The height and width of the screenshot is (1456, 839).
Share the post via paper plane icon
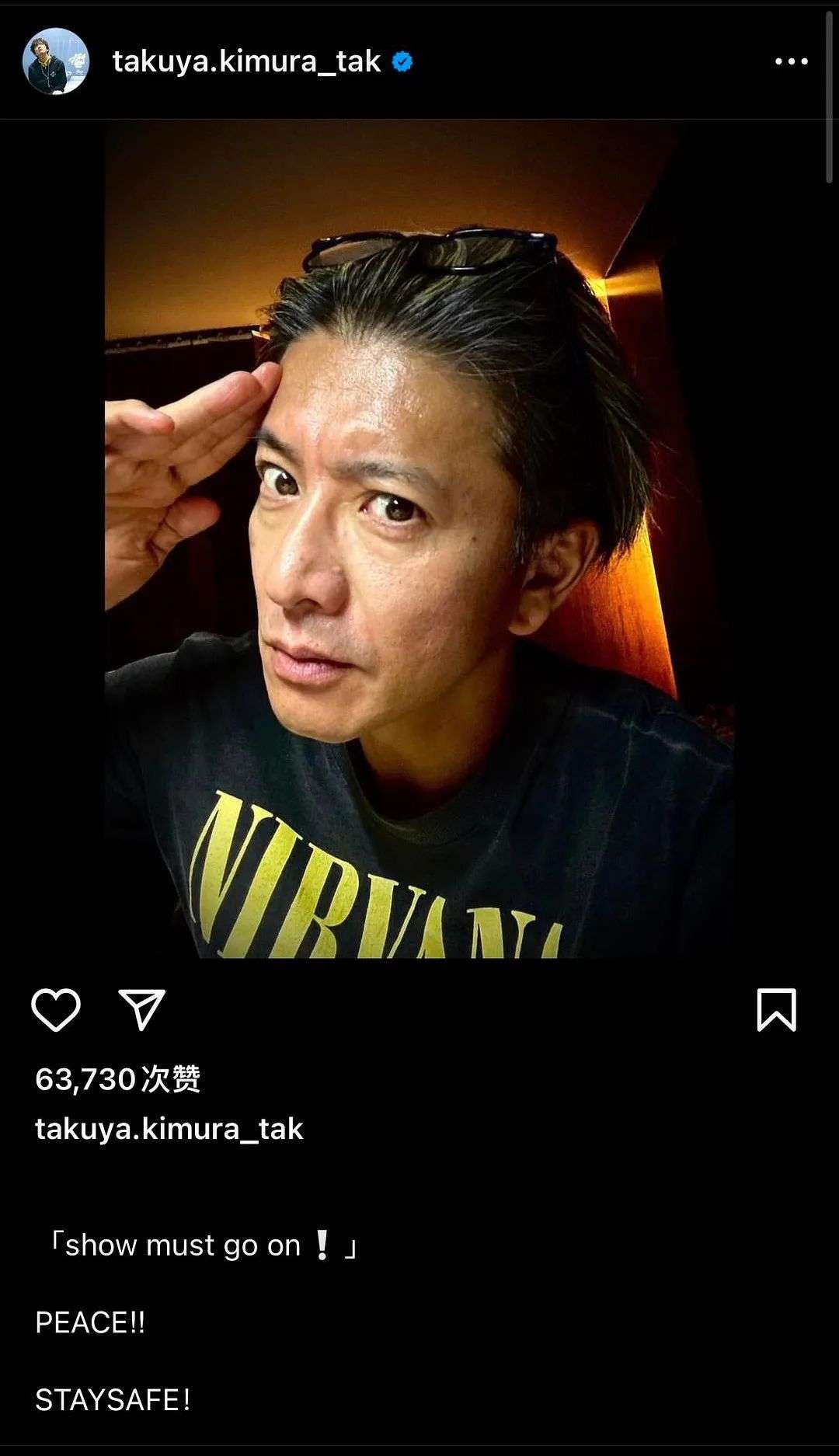coord(141,1009)
